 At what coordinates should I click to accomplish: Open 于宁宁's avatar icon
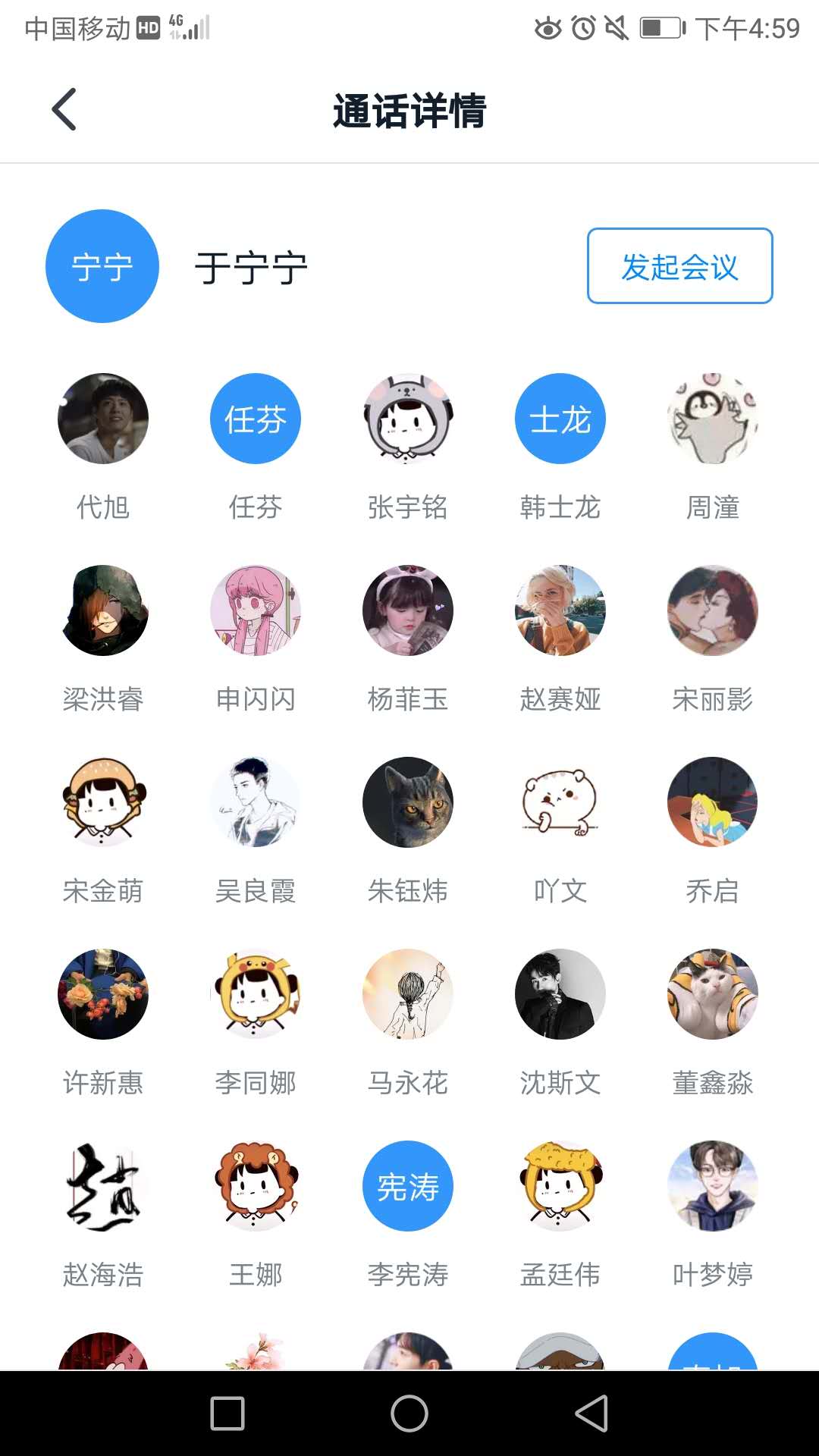[x=102, y=266]
